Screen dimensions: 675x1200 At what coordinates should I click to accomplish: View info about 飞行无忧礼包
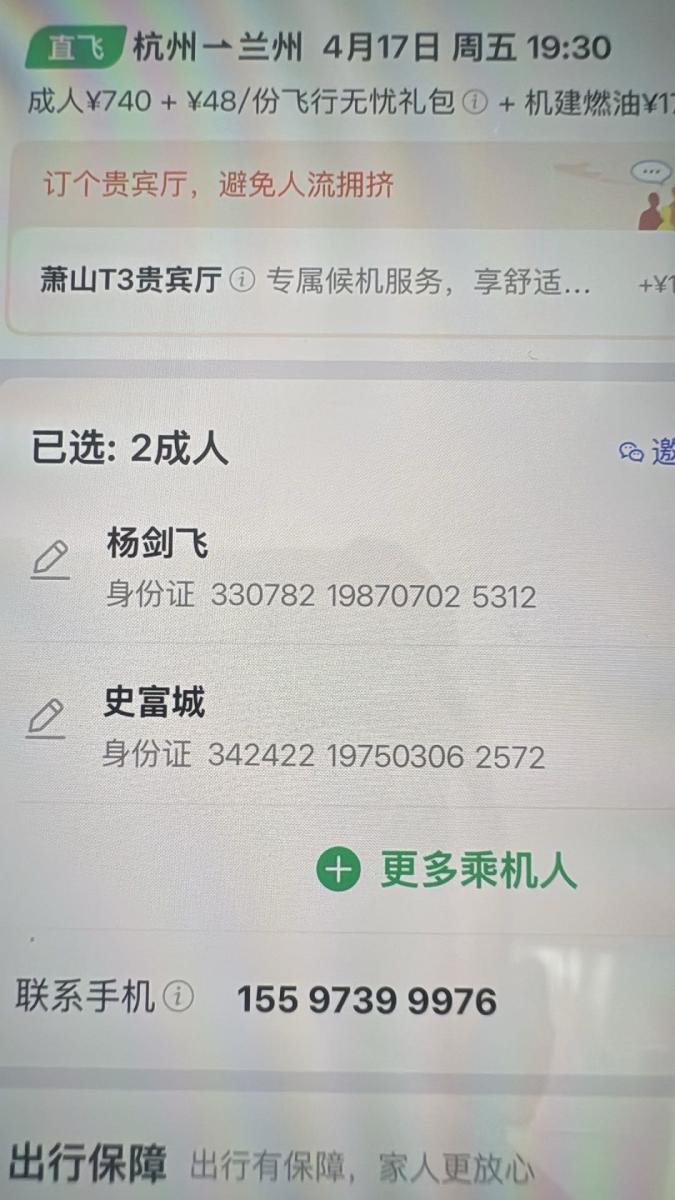pos(476,103)
